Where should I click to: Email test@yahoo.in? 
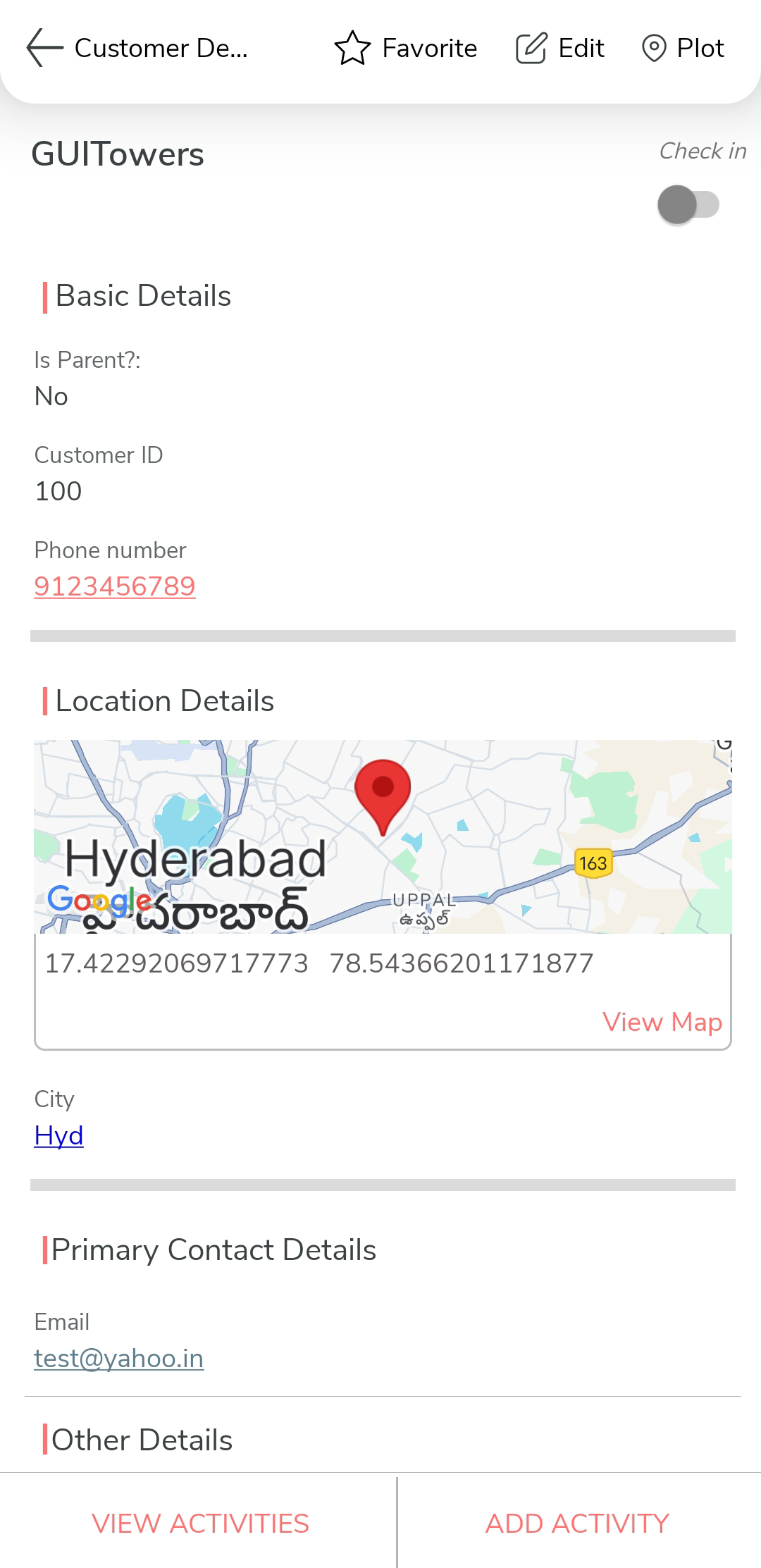point(119,1358)
